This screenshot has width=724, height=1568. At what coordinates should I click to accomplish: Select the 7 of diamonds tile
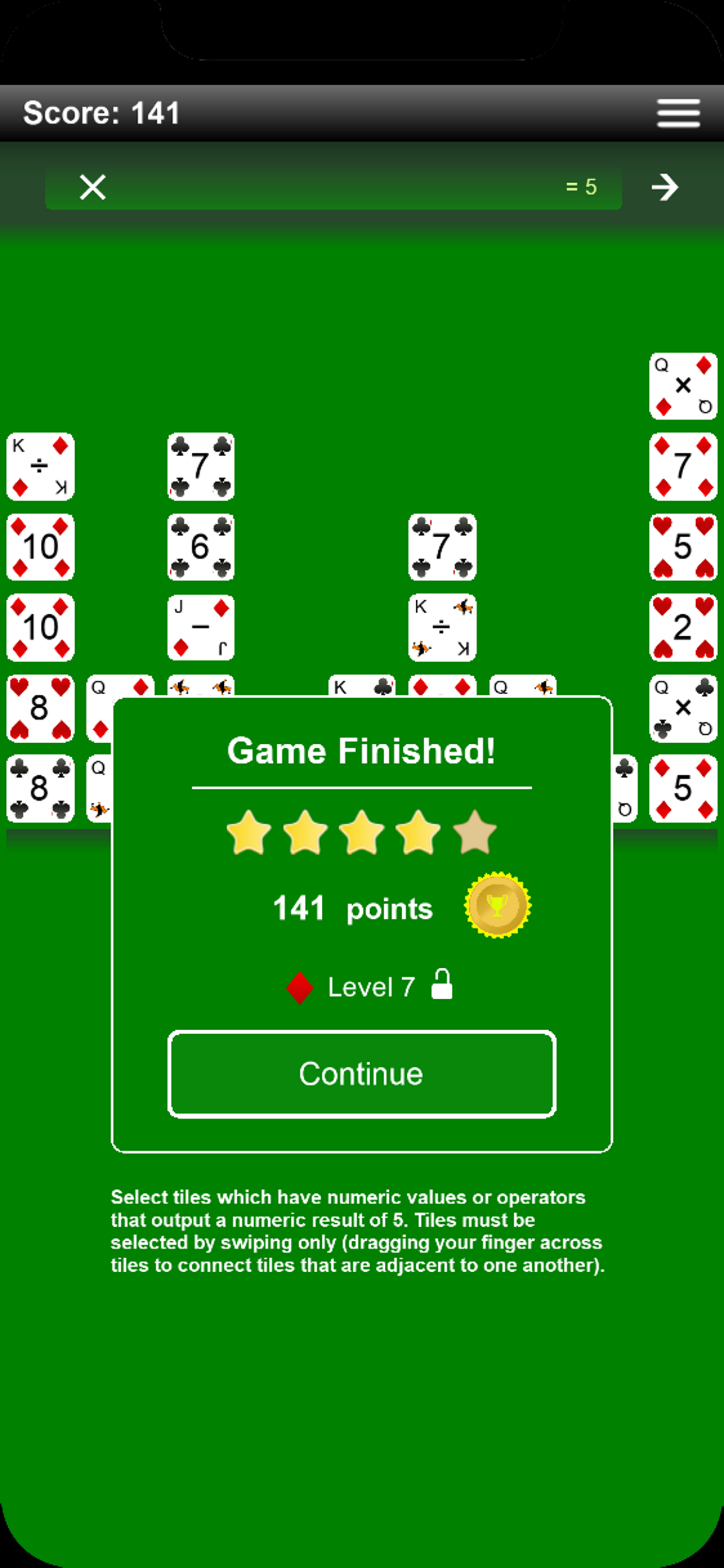[683, 466]
